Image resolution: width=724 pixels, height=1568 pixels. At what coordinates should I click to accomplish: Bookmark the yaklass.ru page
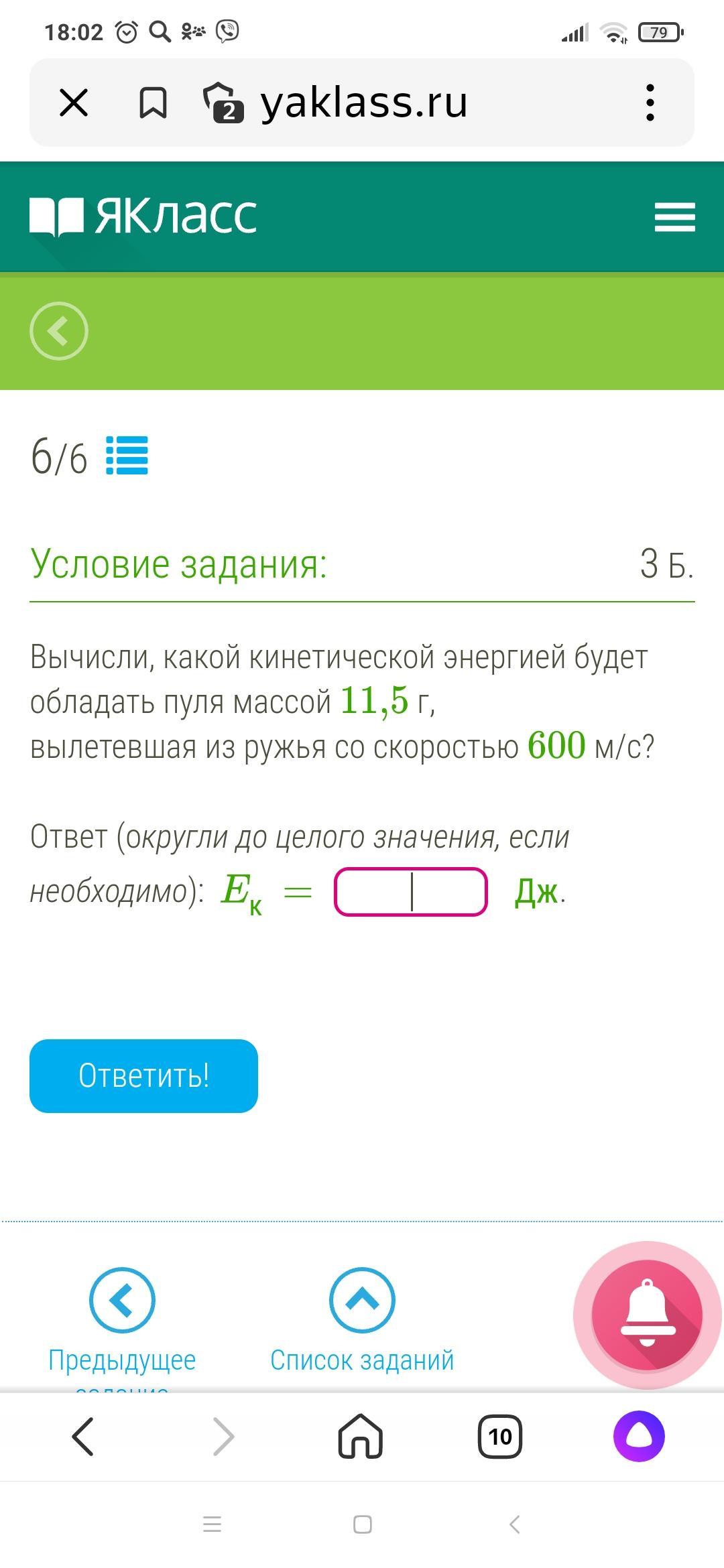153,103
